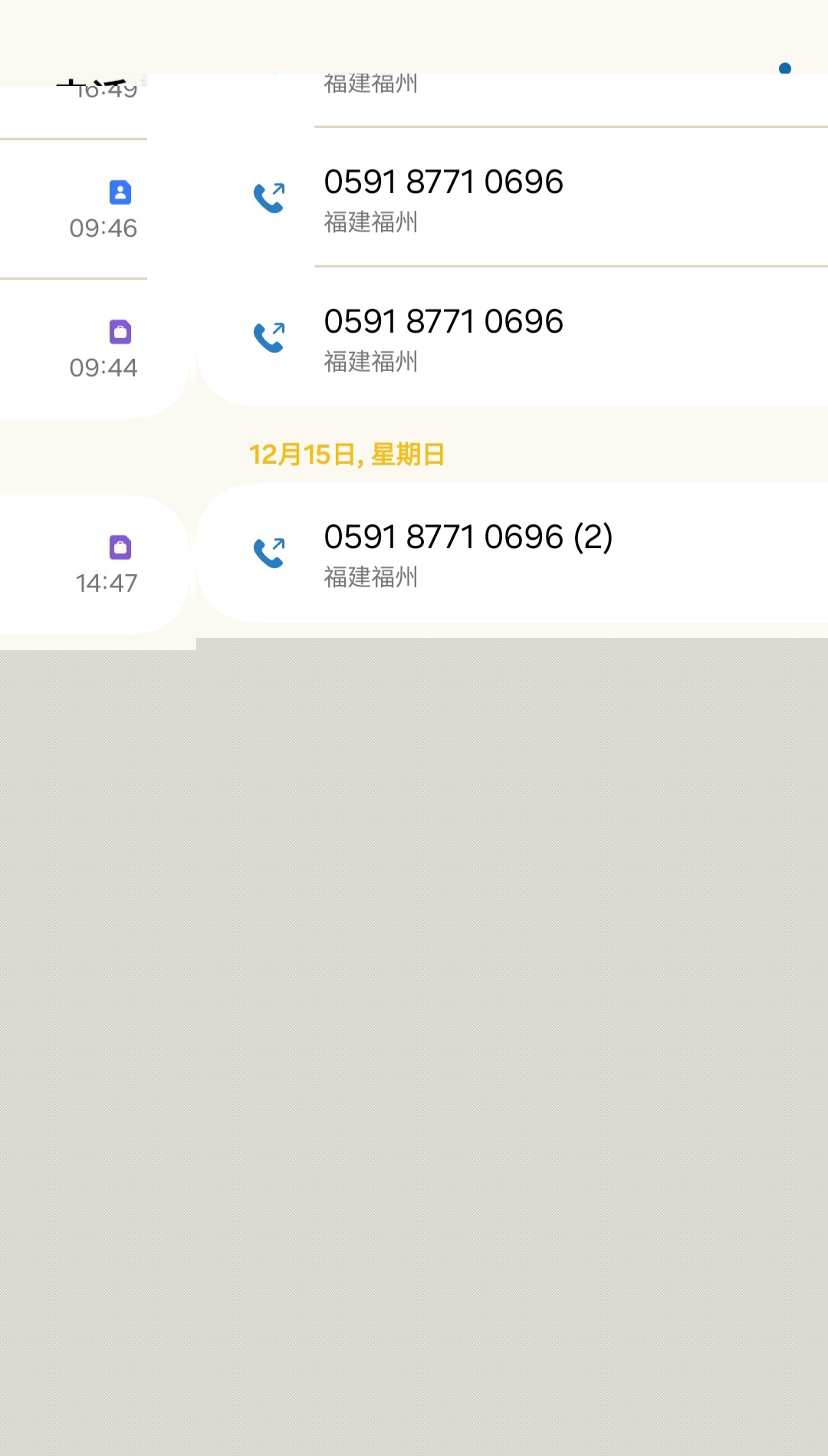Open the 09:44 call to 0591 8771 0696
This screenshot has width=828, height=1456.
[x=512, y=337]
